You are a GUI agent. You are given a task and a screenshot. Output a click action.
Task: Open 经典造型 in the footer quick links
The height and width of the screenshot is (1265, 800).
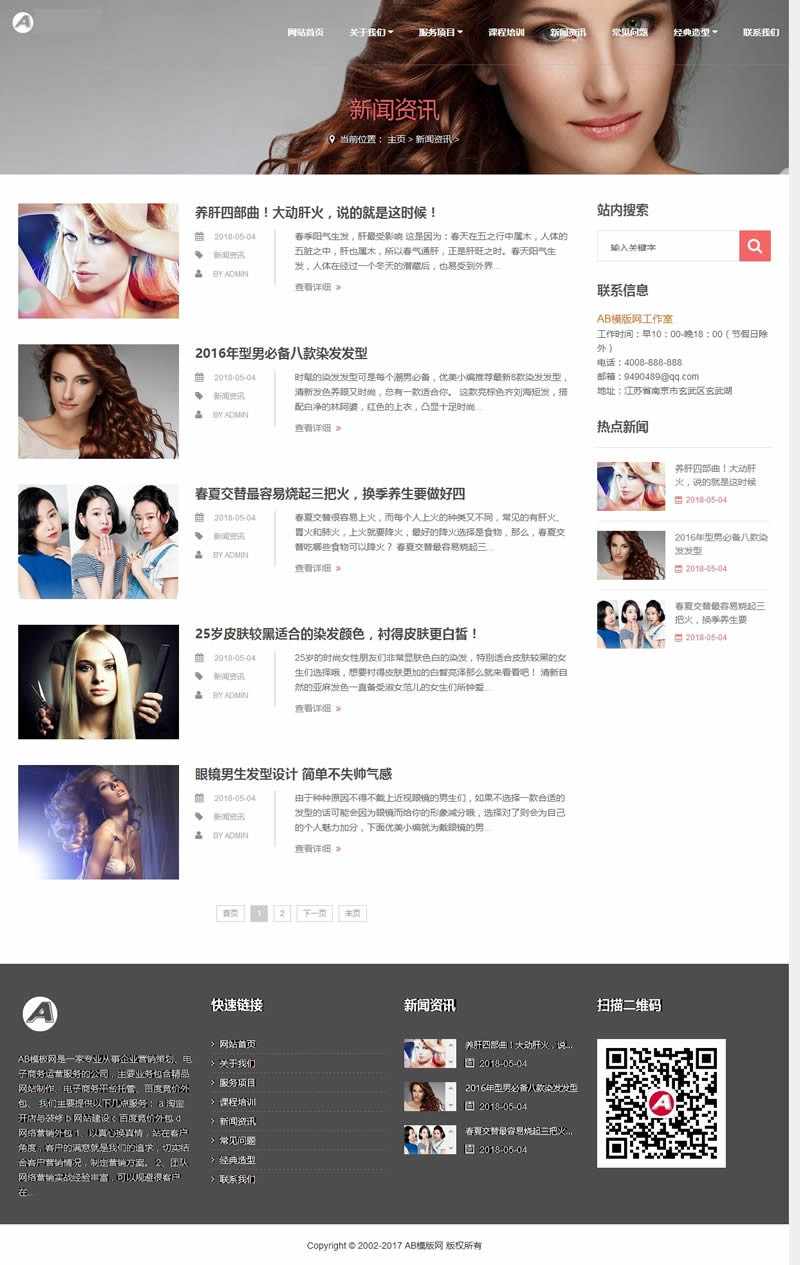237,1160
